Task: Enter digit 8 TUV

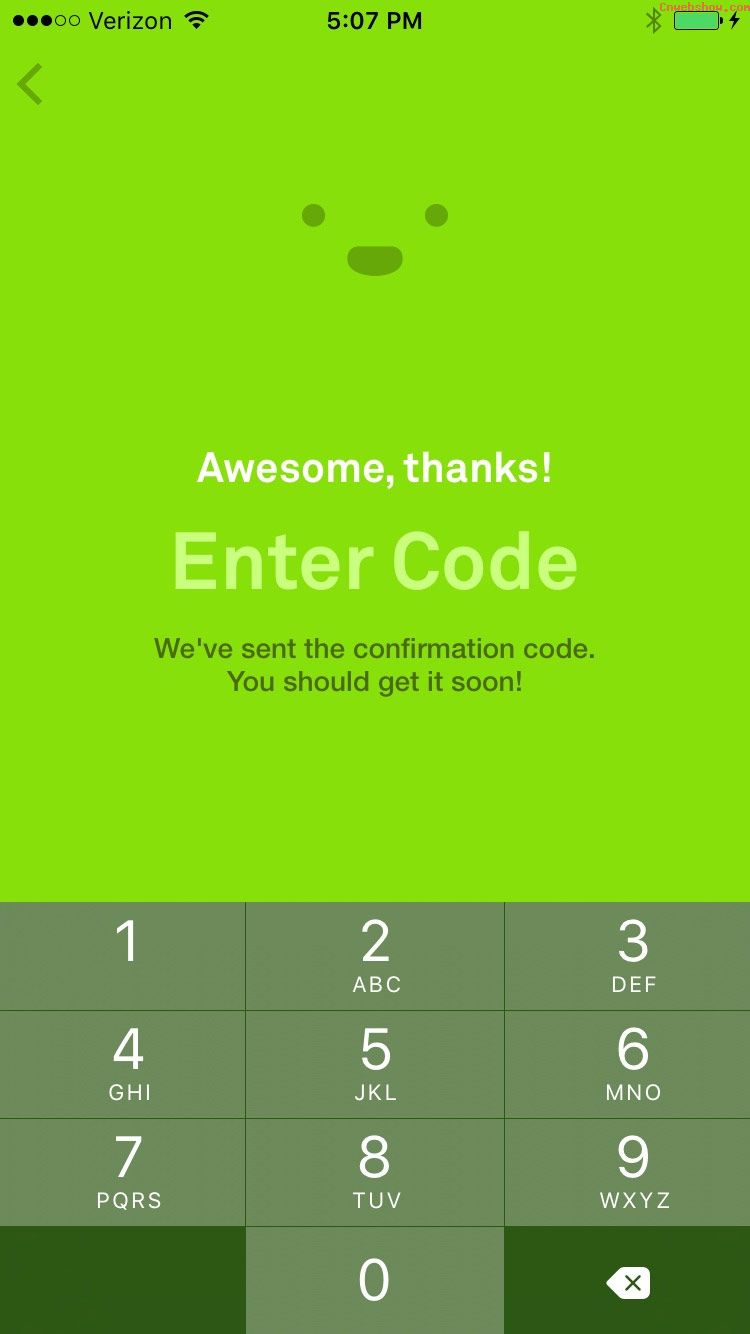Action: (x=375, y=1172)
